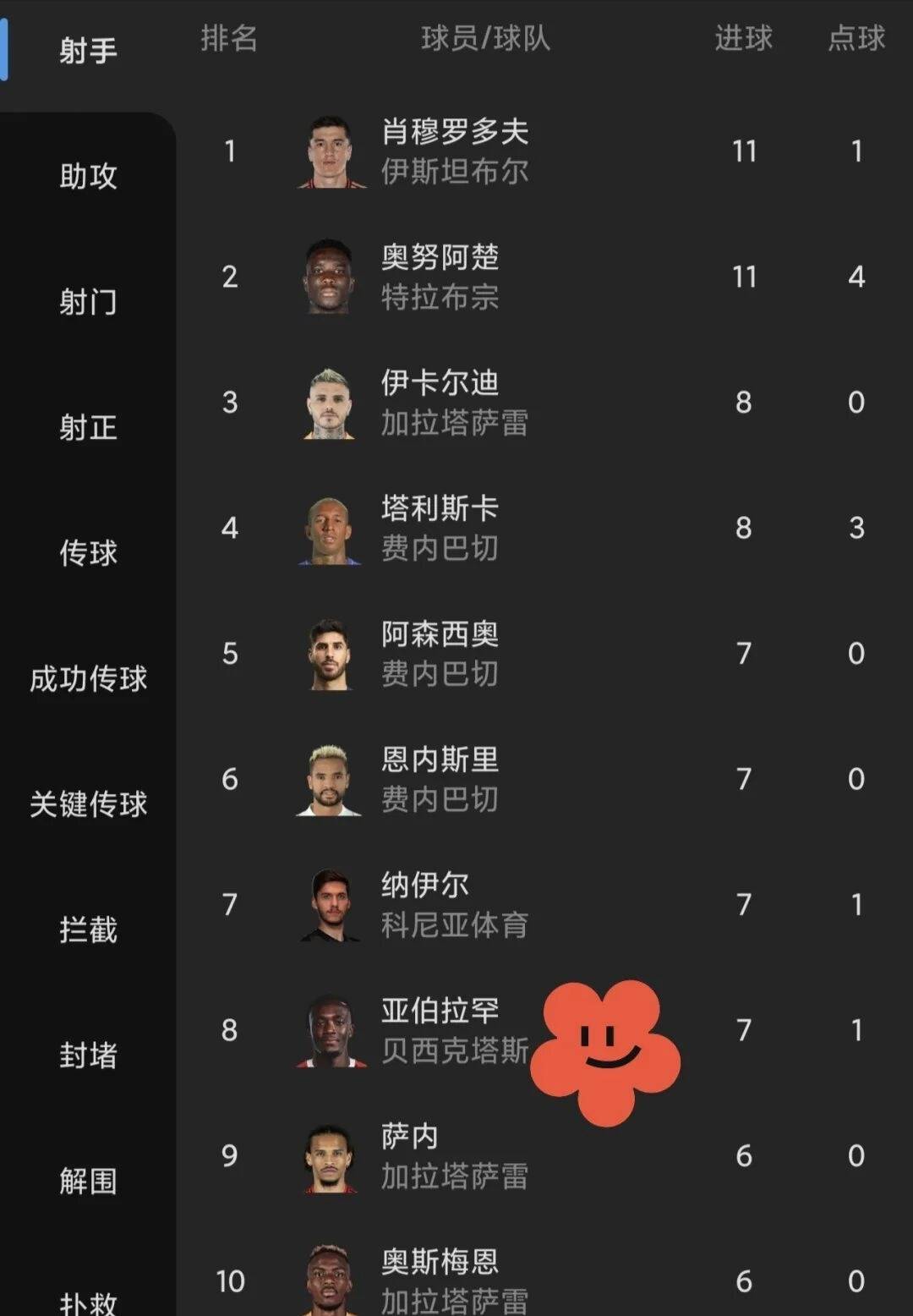Switch to the 助攻 stats tab
The height and width of the screenshot is (1316, 913).
[x=88, y=176]
